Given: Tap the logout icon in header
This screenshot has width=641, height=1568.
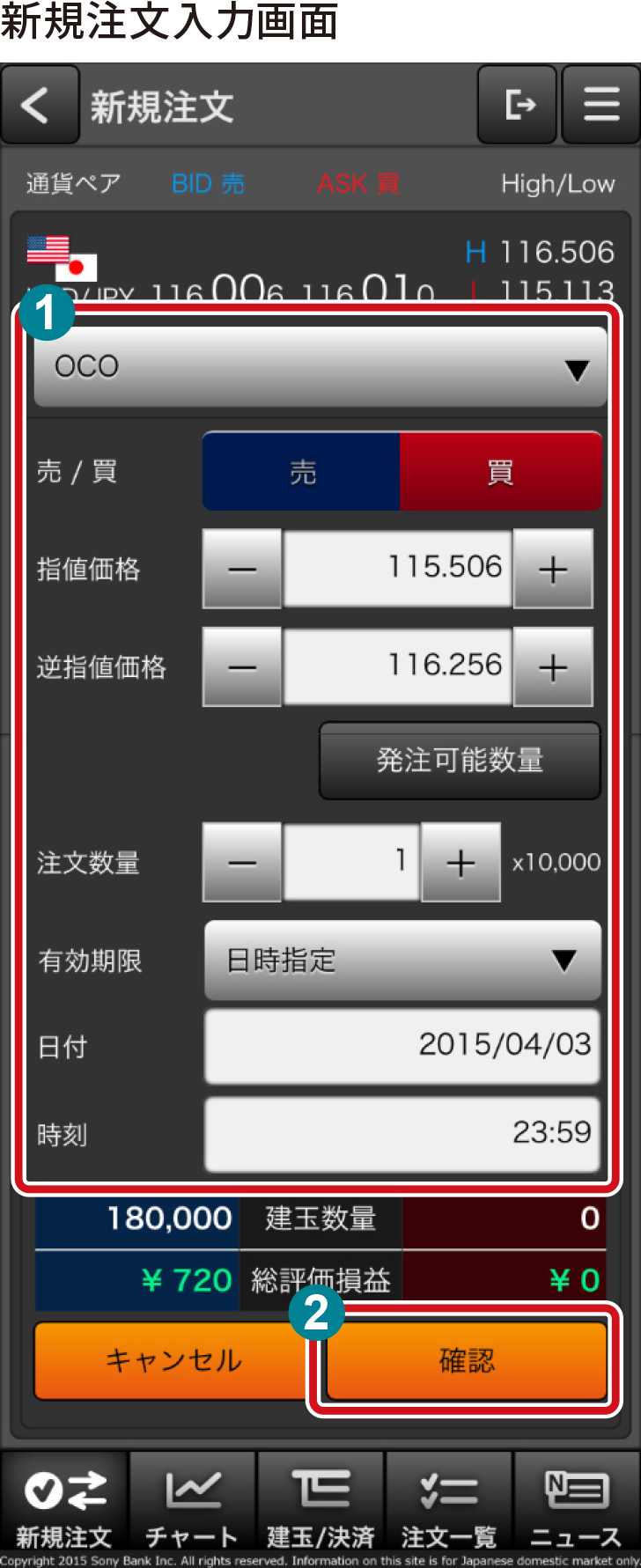Looking at the screenshot, I should pyautogui.click(x=518, y=106).
